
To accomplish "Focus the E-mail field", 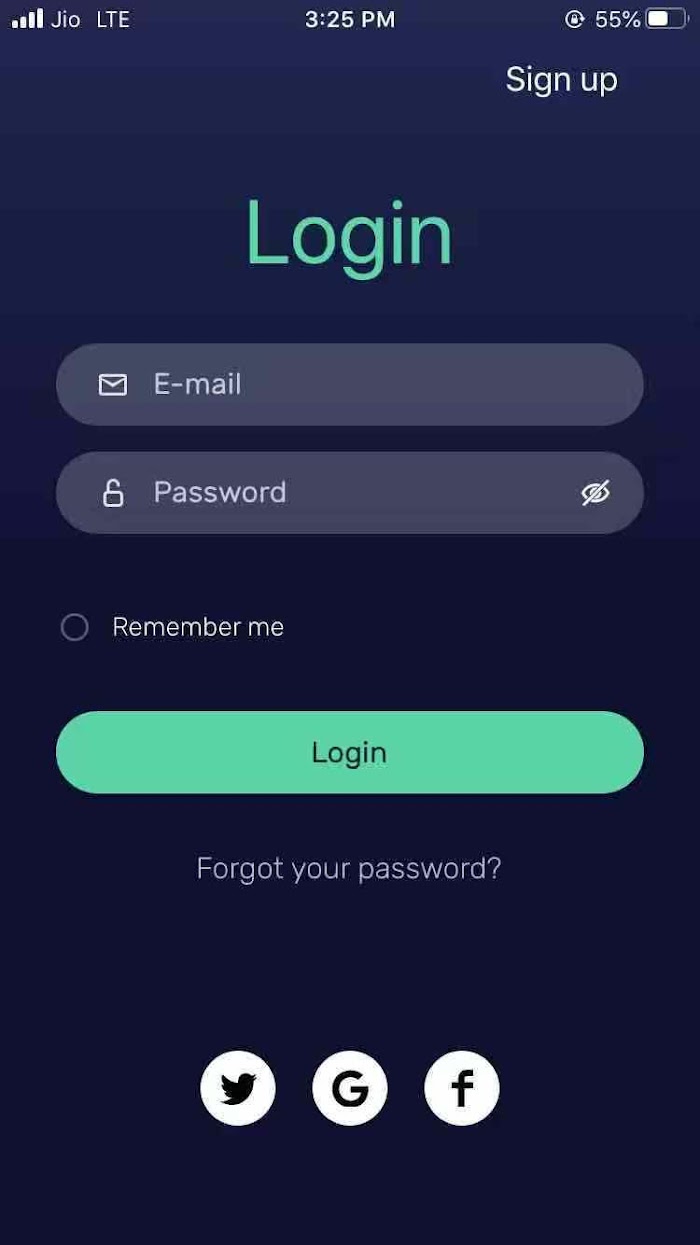I will coord(350,384).
